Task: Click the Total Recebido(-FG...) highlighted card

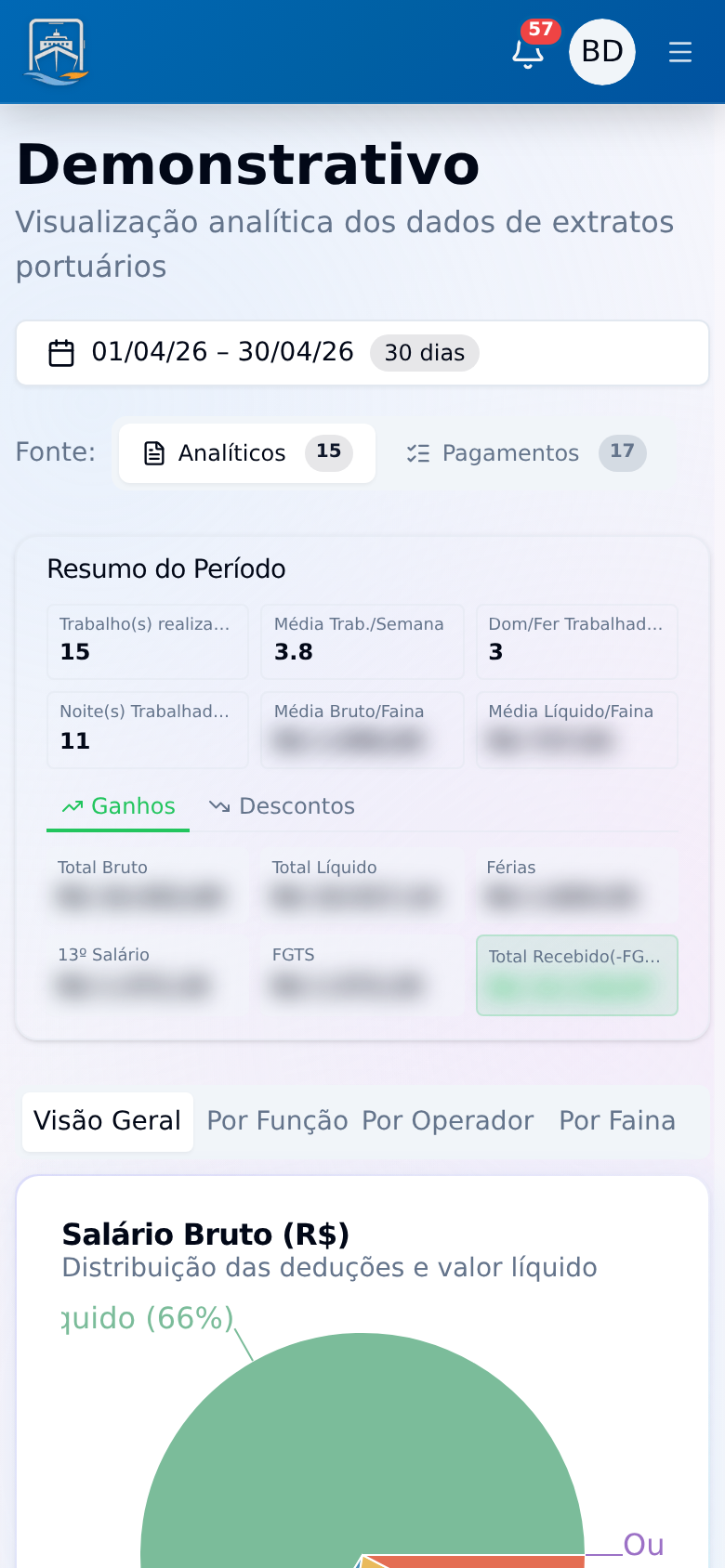Action: click(x=576, y=975)
